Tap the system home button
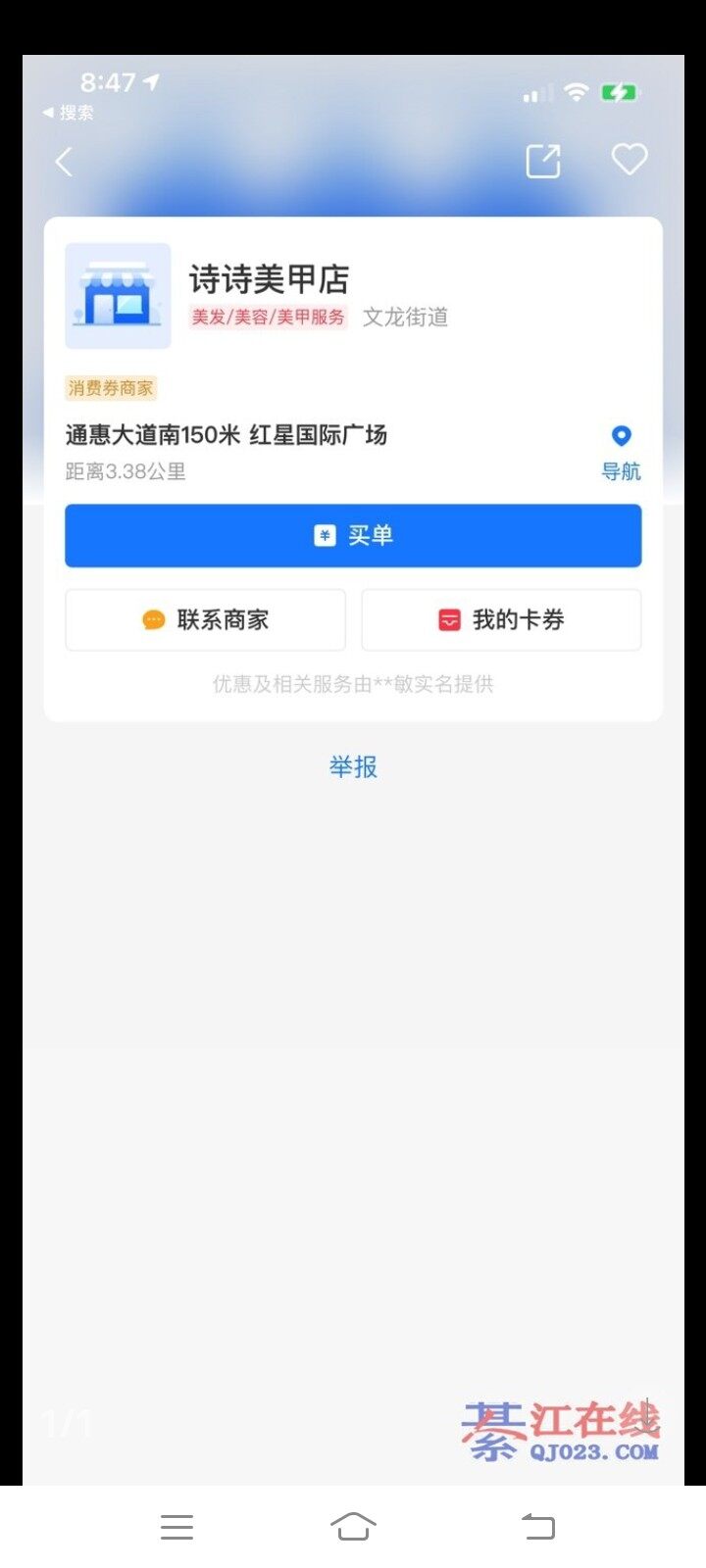Viewport: 706px width, 1568px height. [353, 1526]
